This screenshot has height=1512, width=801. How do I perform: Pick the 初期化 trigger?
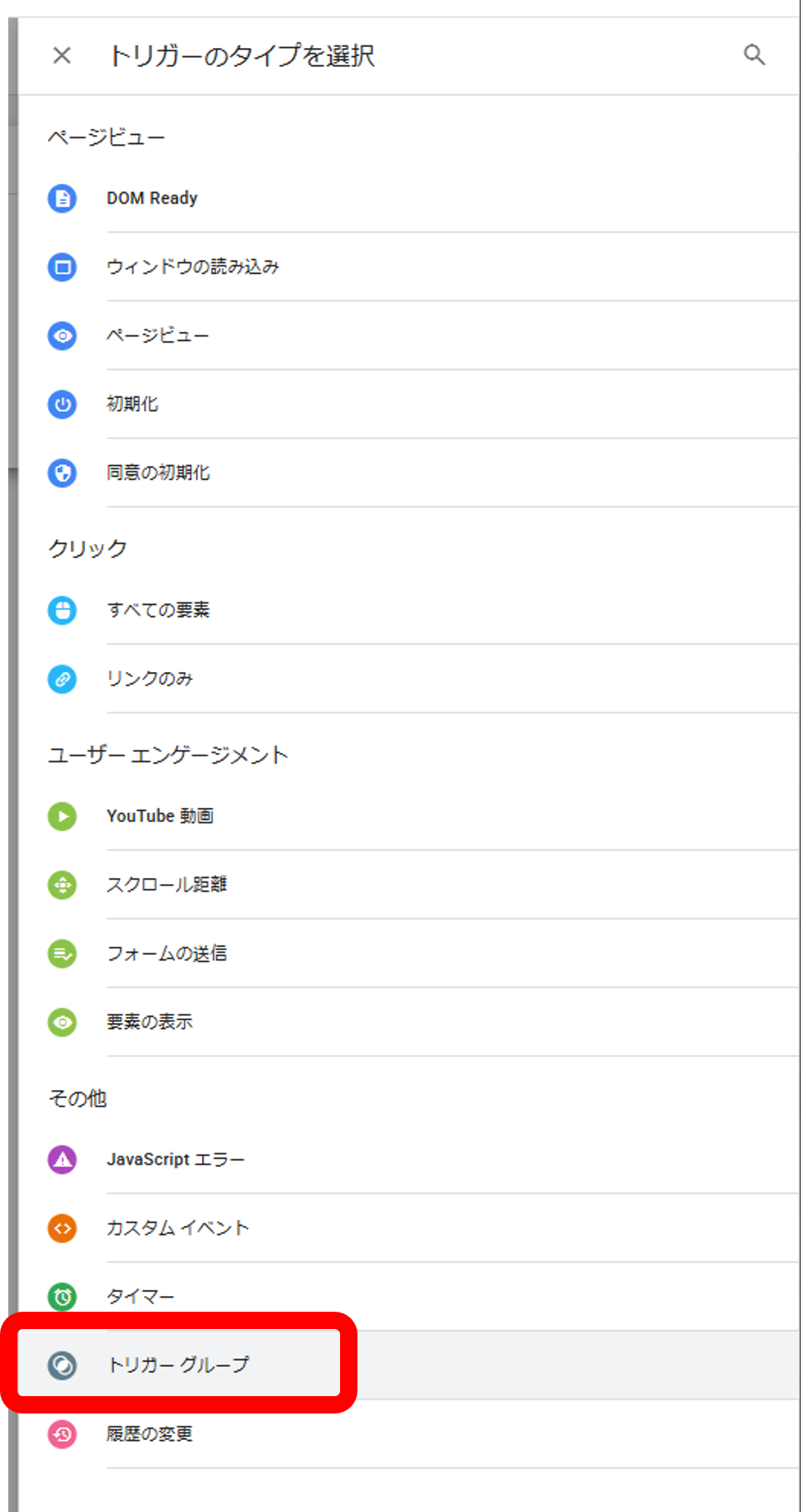[x=409, y=405]
